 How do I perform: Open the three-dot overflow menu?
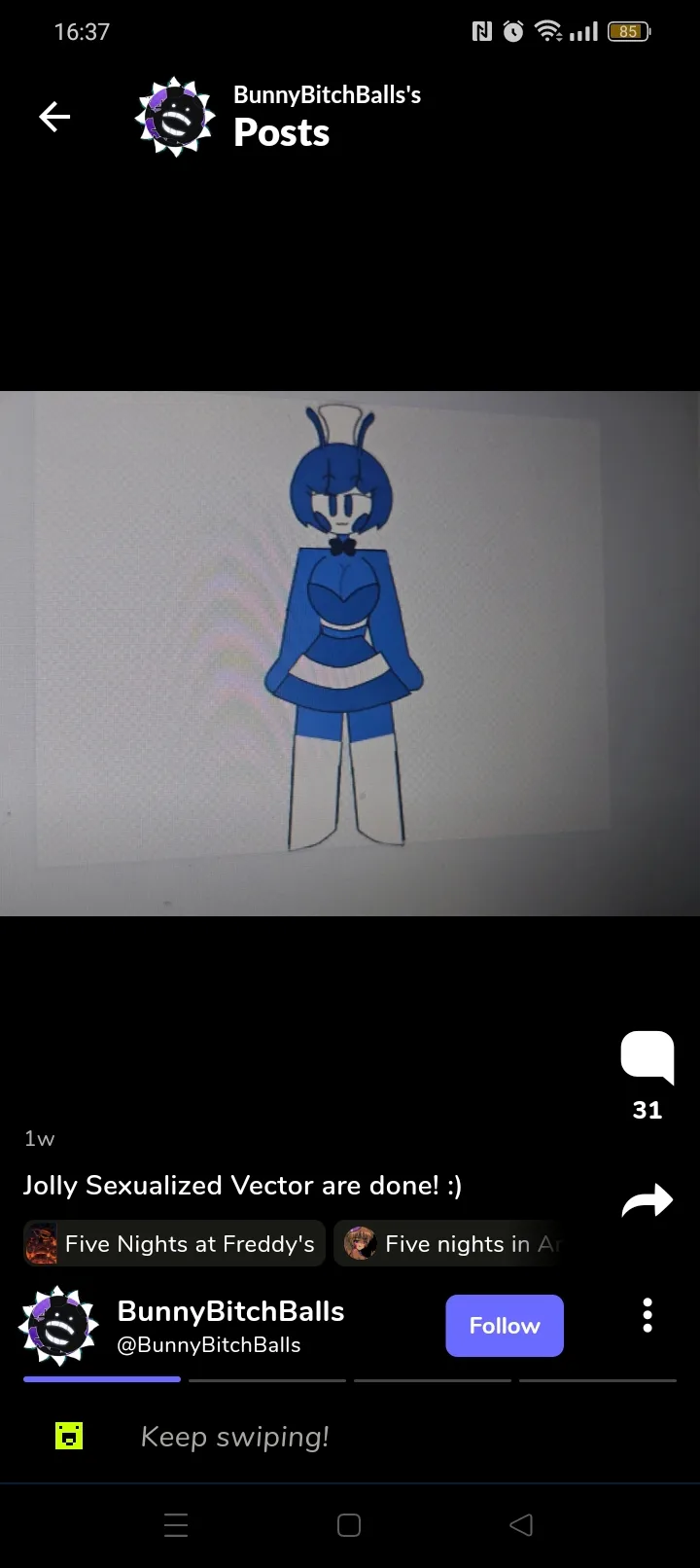(647, 1315)
